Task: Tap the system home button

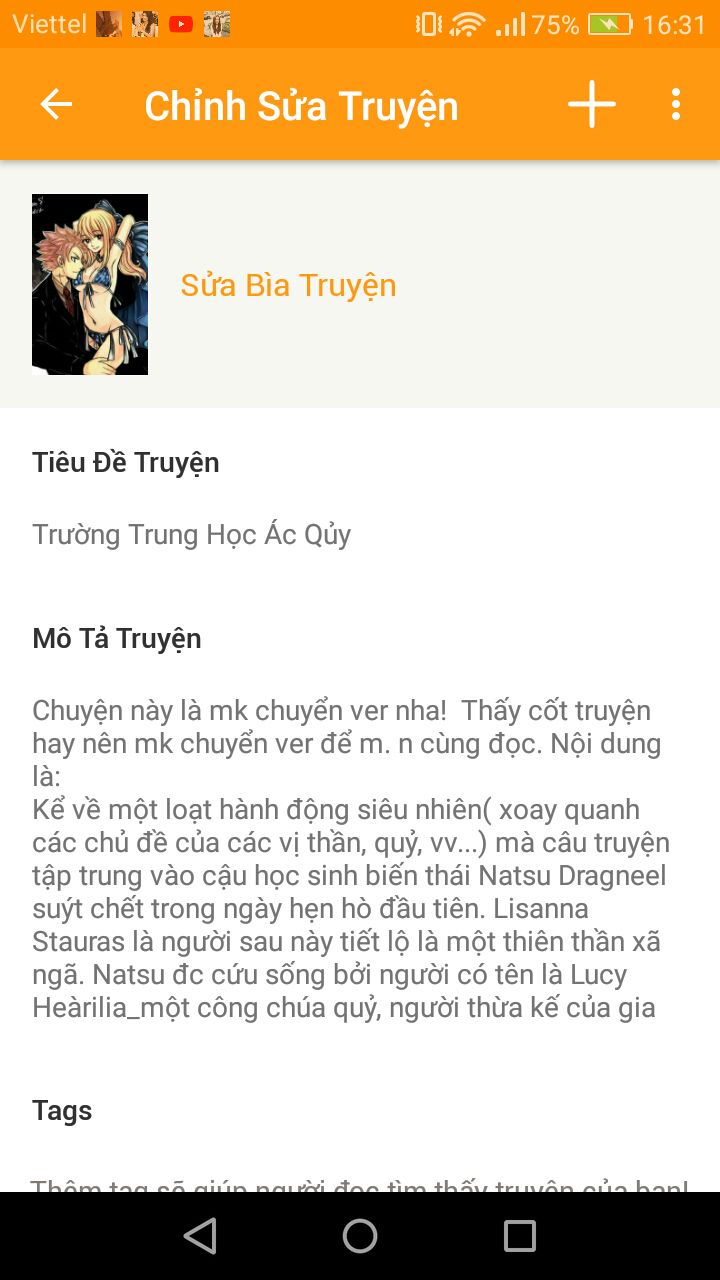Action: (x=360, y=1237)
